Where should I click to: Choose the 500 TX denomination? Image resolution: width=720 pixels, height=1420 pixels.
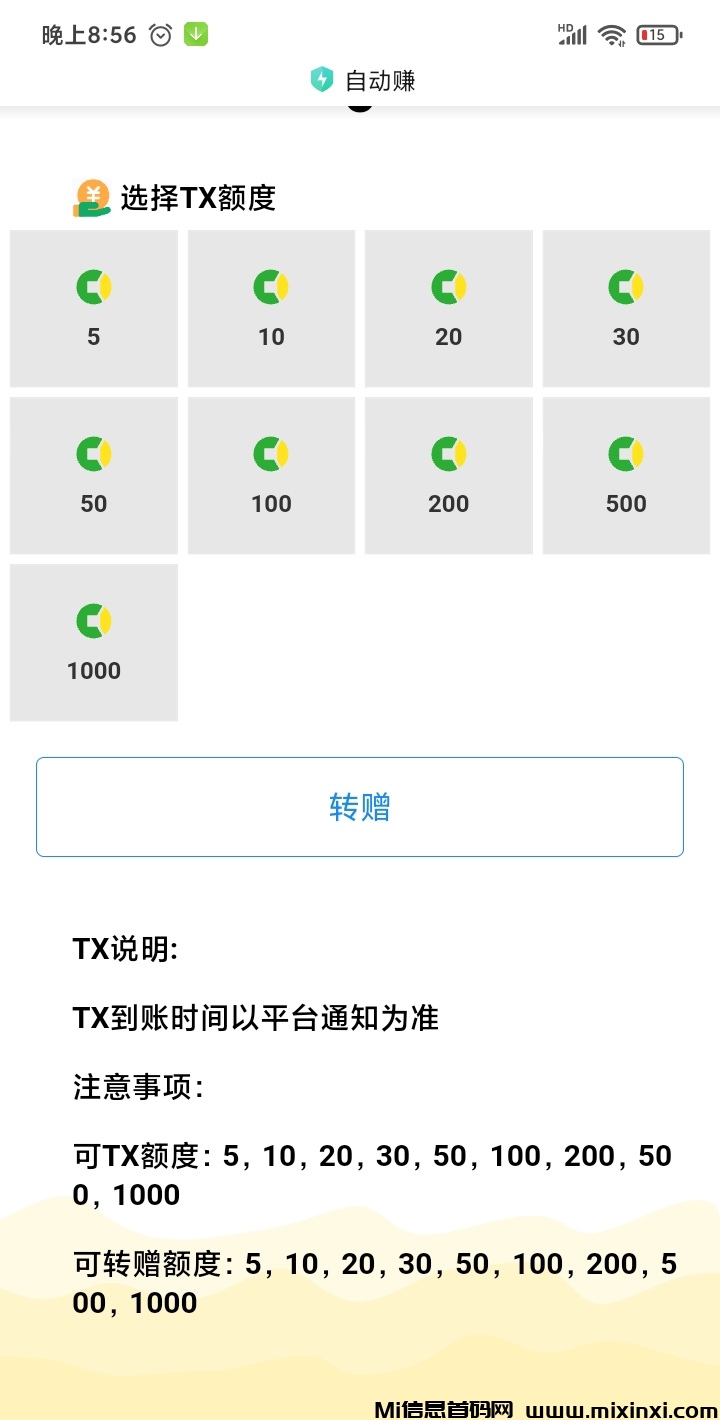click(626, 475)
